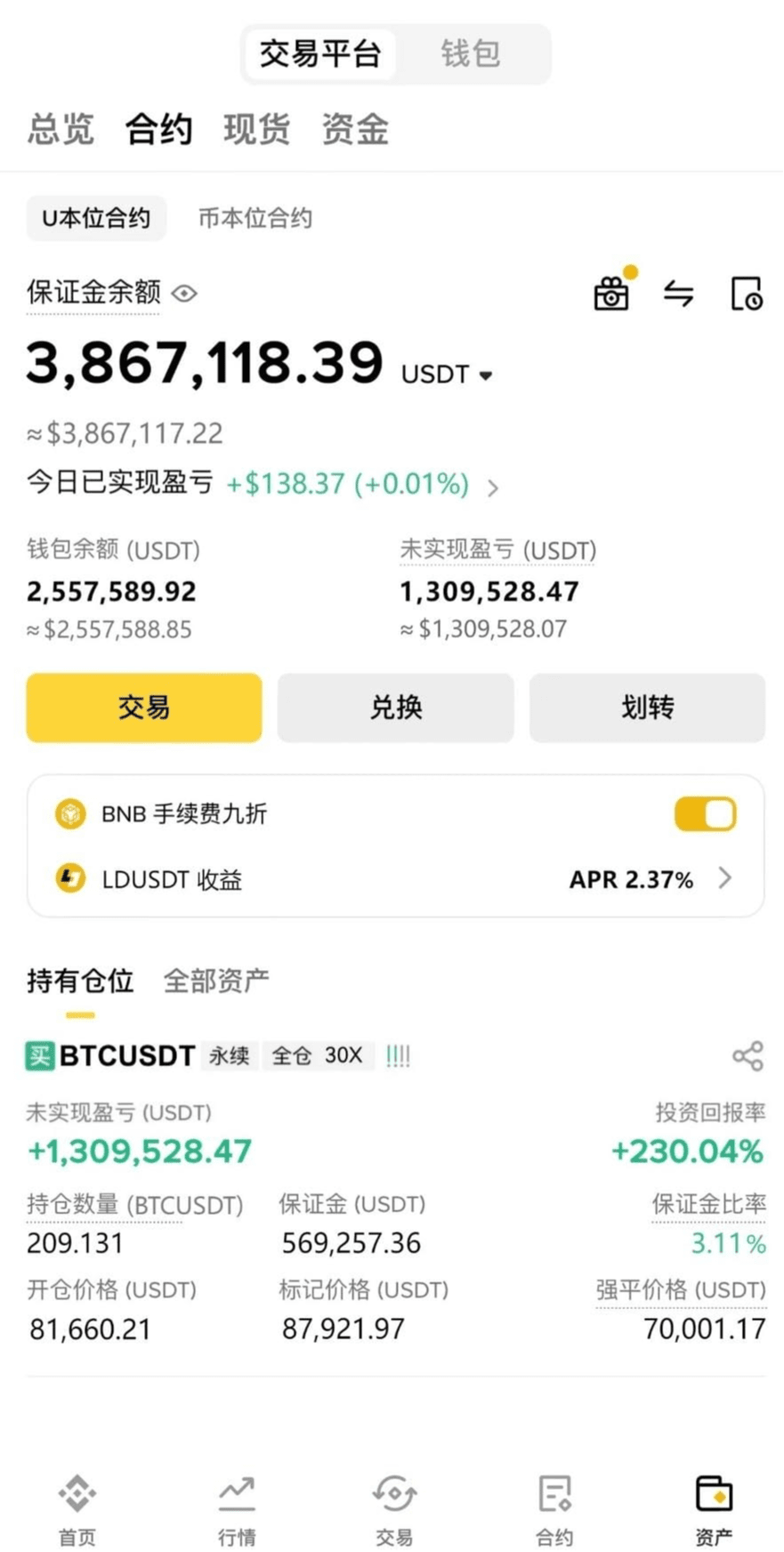Open LDUSDT APR 2.37% details
Viewport: 784px width, 1552px height.
click(725, 879)
